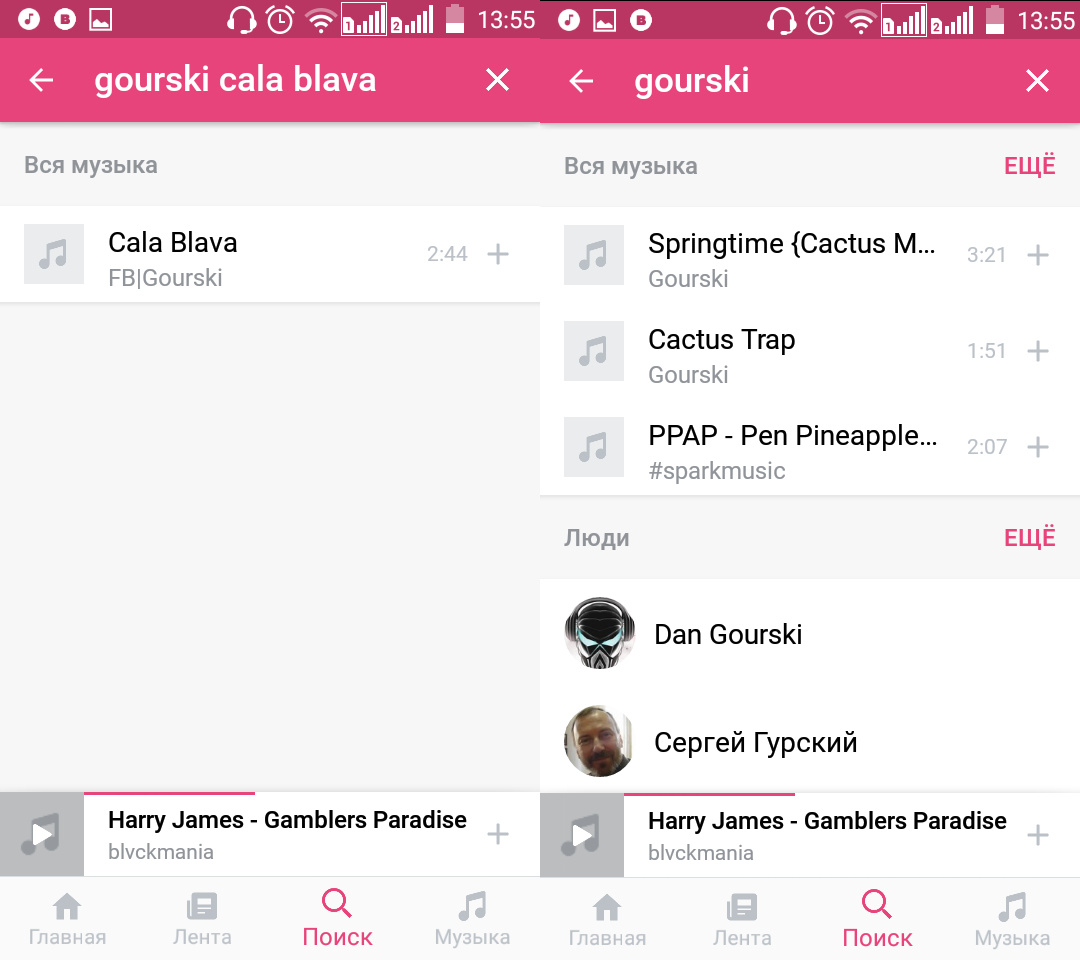Image resolution: width=1080 pixels, height=960 pixels.
Task: Open Dan Gourski's profile
Action: tap(728, 634)
